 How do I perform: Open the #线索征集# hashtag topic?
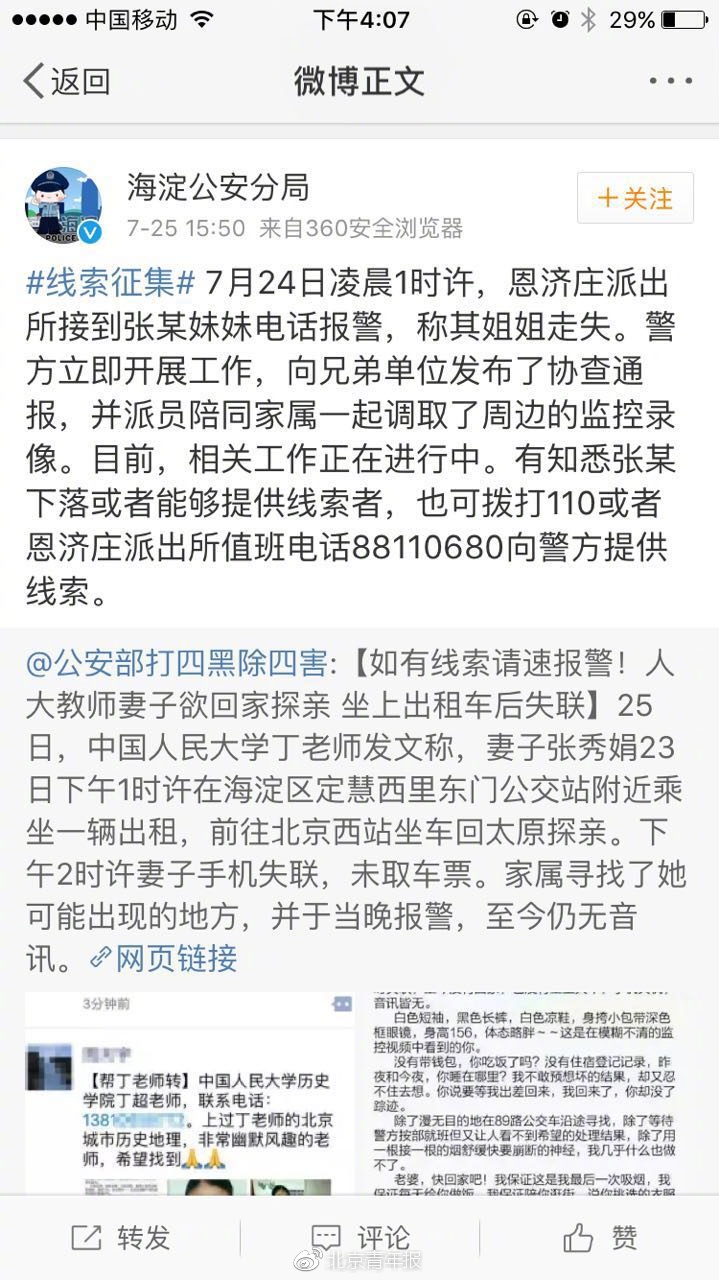[x=110, y=283]
